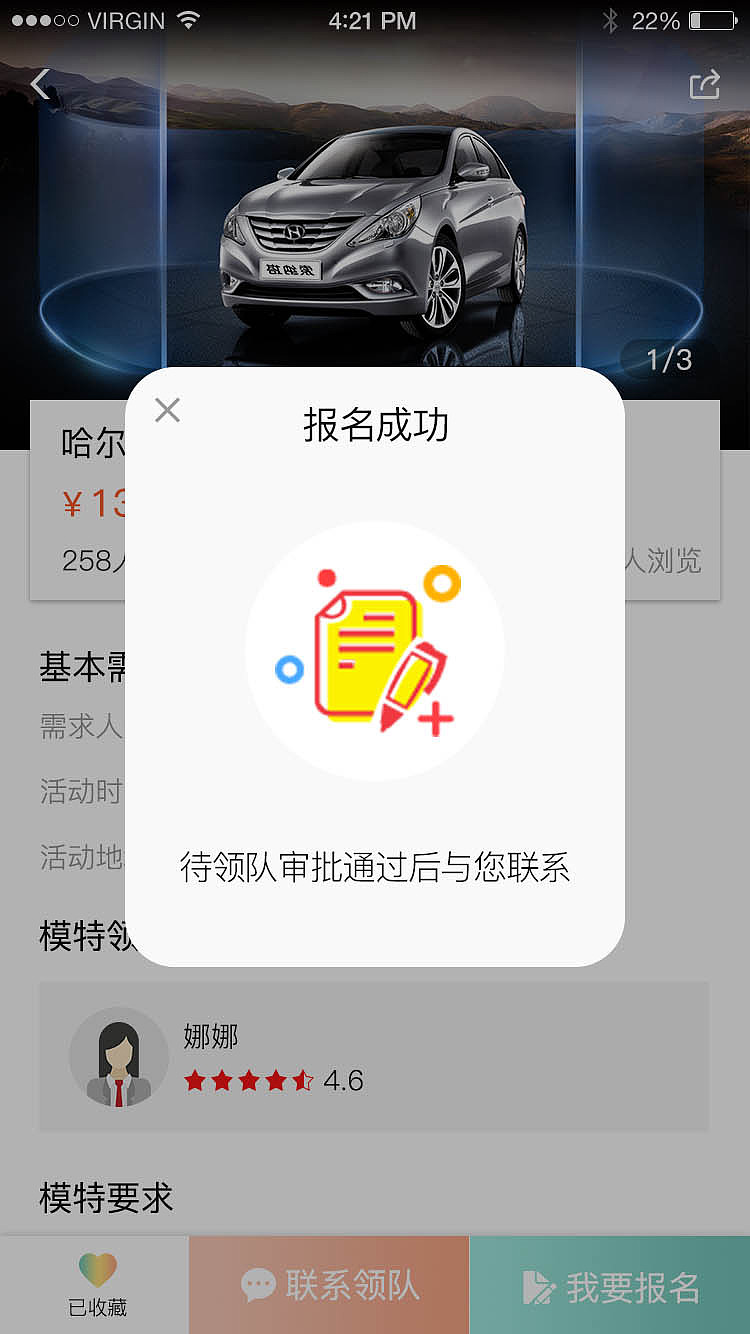The width and height of the screenshot is (750, 1334).
Task: Tap the back arrow to leave event page
Action: click(40, 84)
